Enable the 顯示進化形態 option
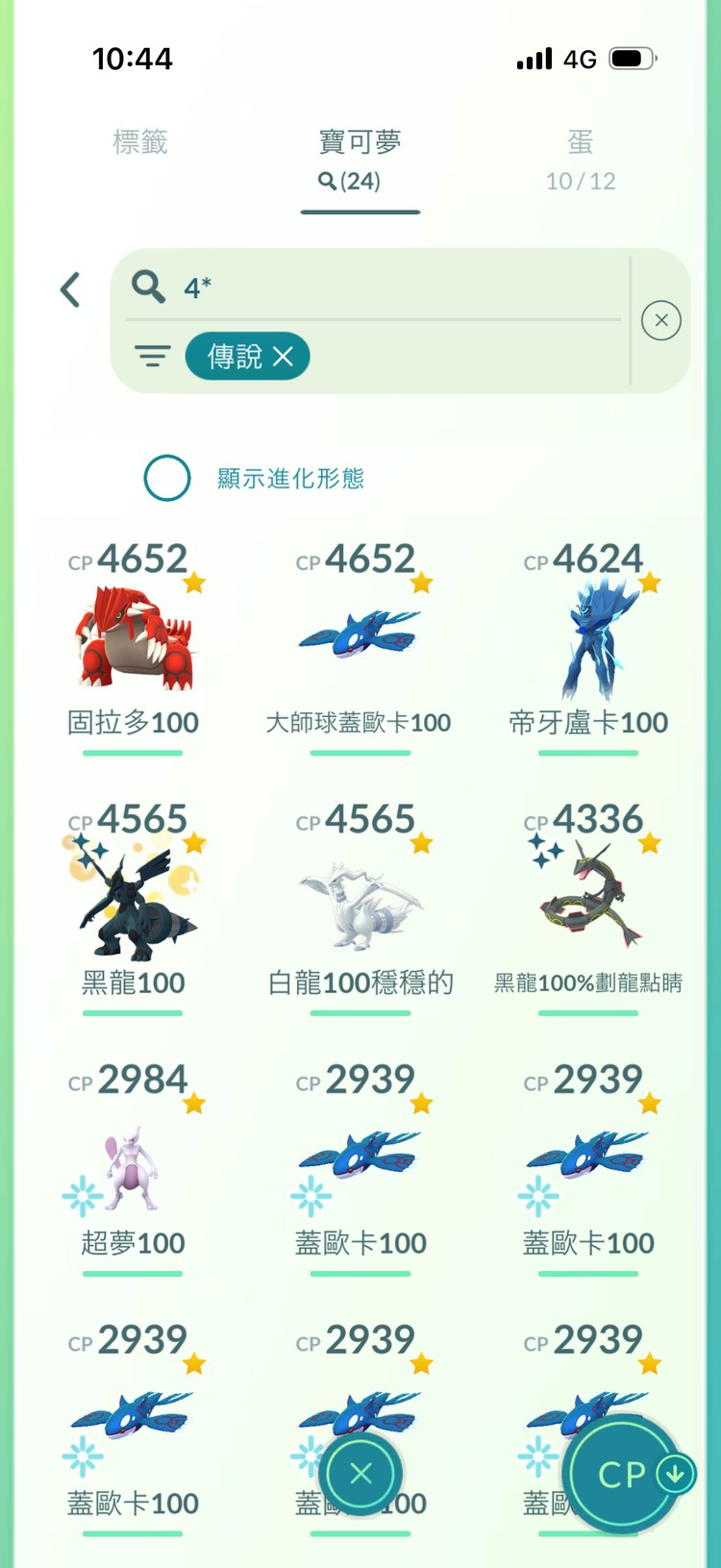The image size is (721, 1568). 167,477
